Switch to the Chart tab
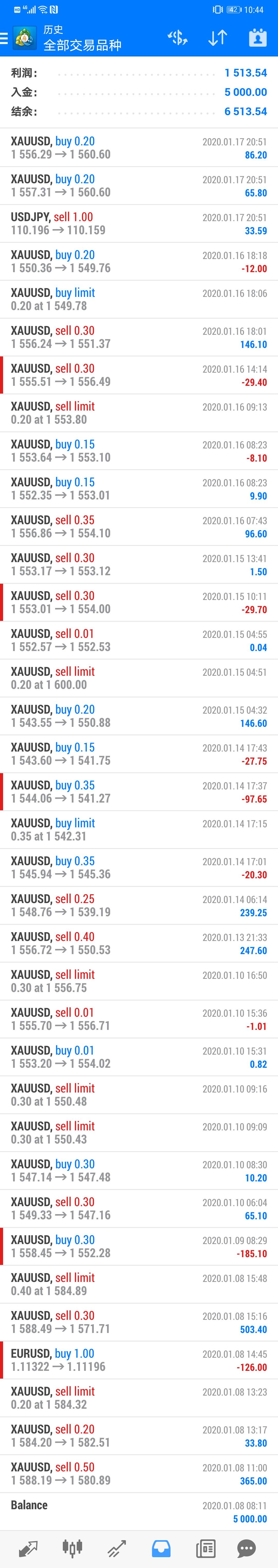 [72, 1548]
